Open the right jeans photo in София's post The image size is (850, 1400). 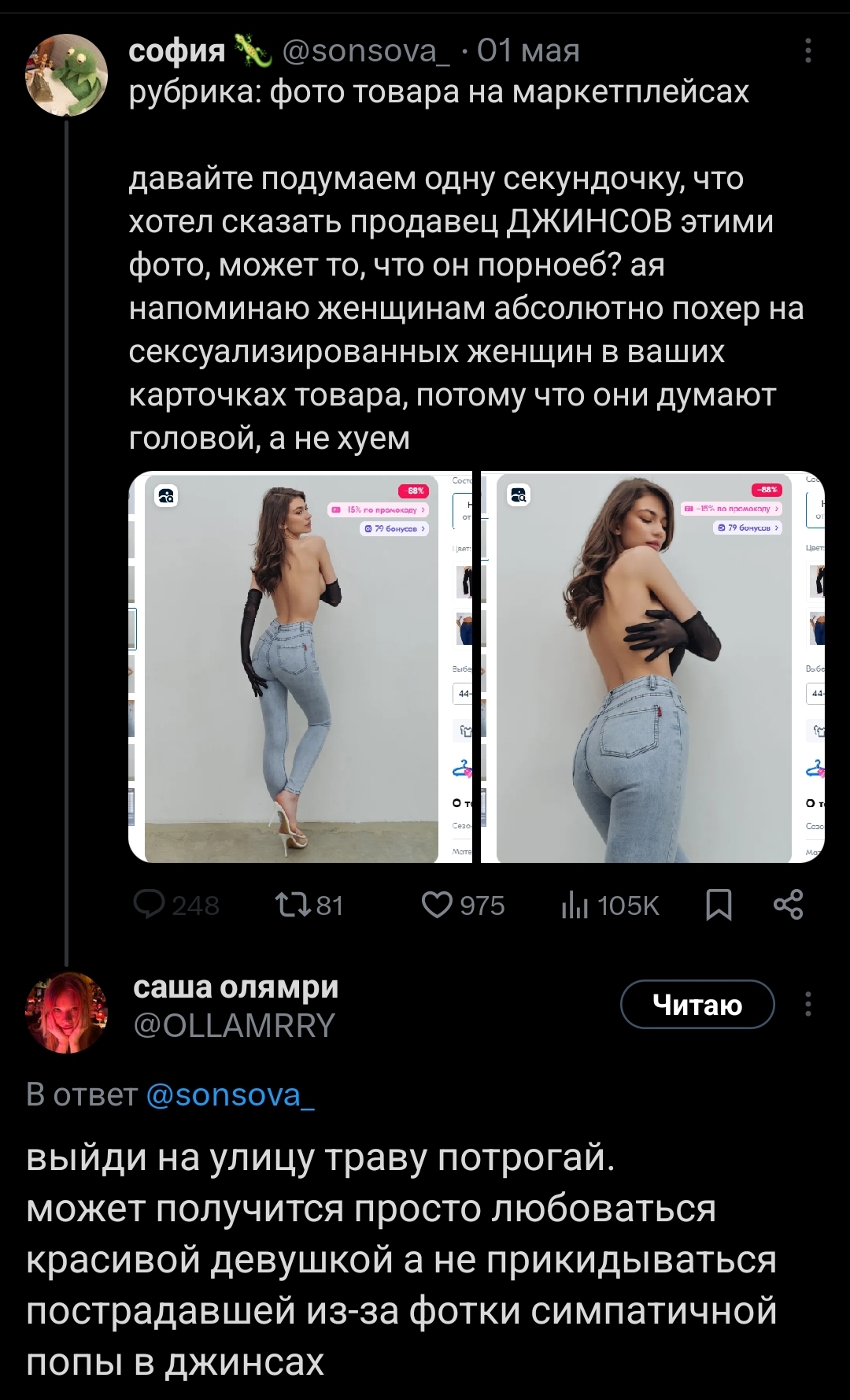652,667
